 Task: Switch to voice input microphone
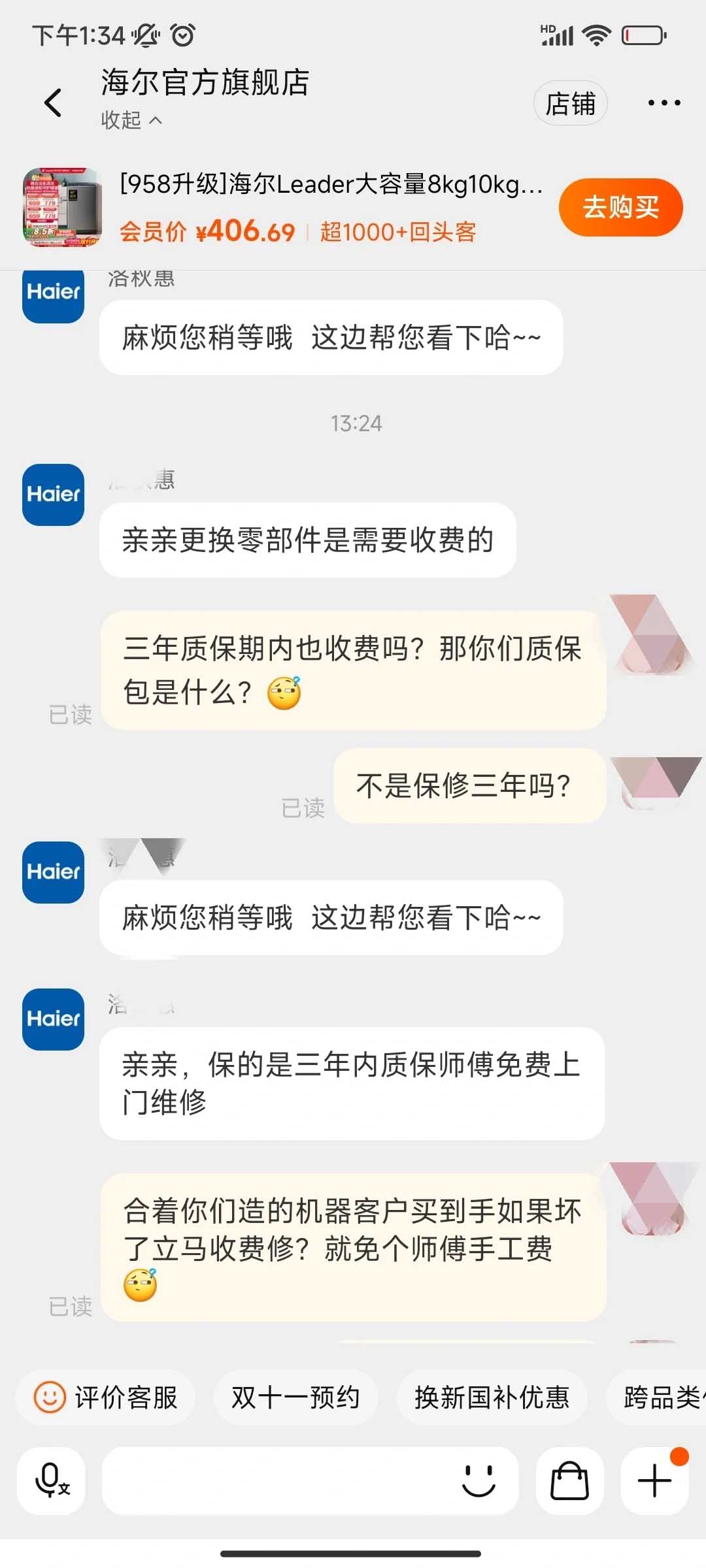[52, 1480]
